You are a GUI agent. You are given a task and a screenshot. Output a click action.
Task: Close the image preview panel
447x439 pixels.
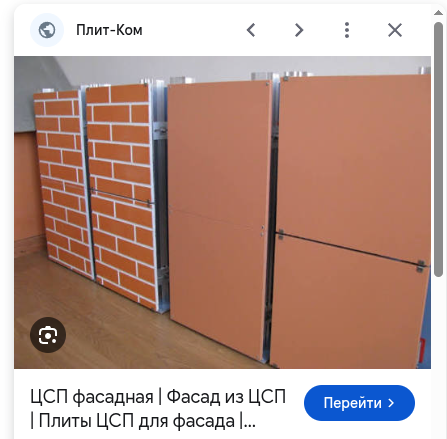click(395, 30)
